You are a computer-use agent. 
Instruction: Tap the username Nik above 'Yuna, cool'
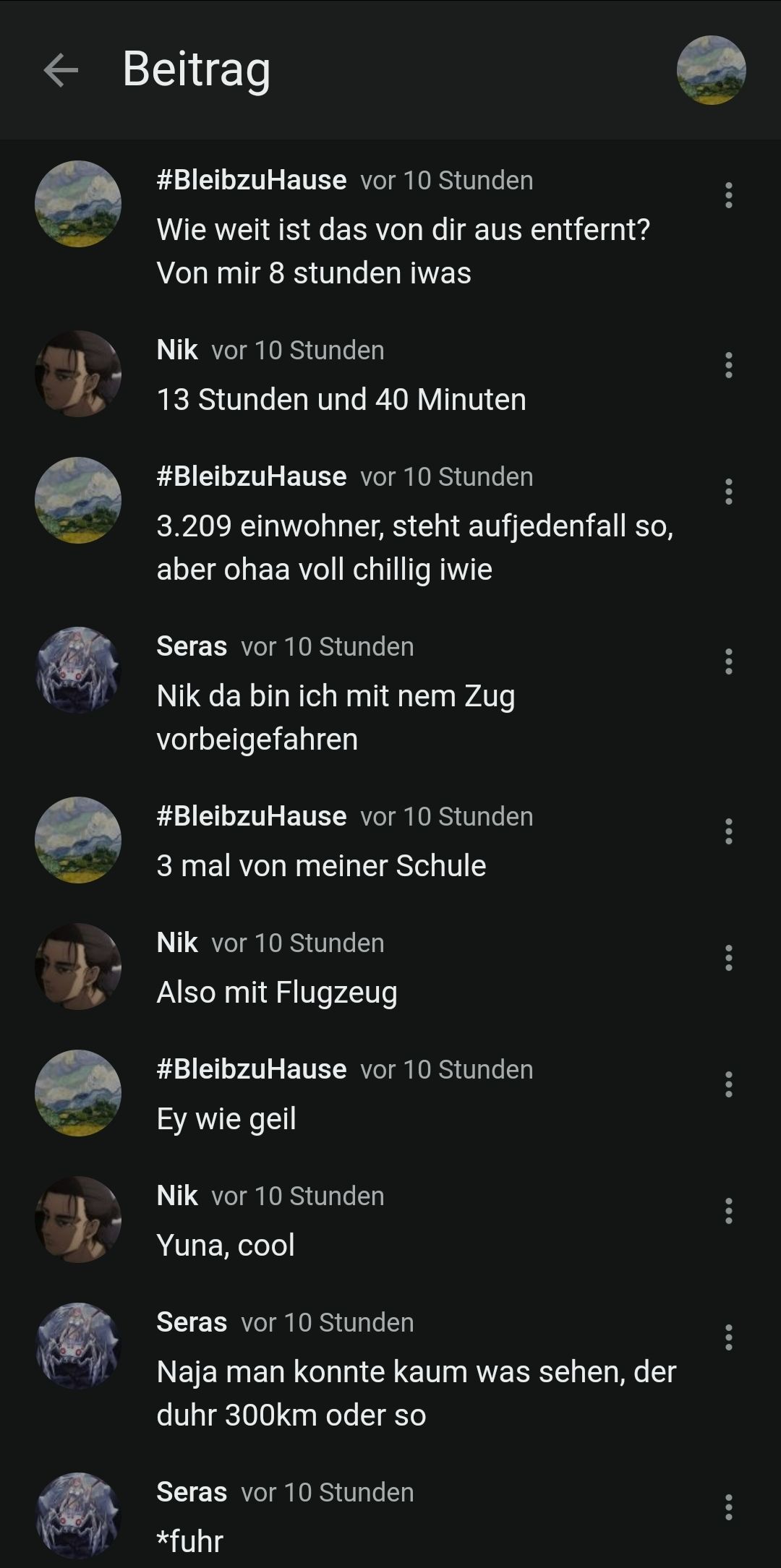[177, 1196]
